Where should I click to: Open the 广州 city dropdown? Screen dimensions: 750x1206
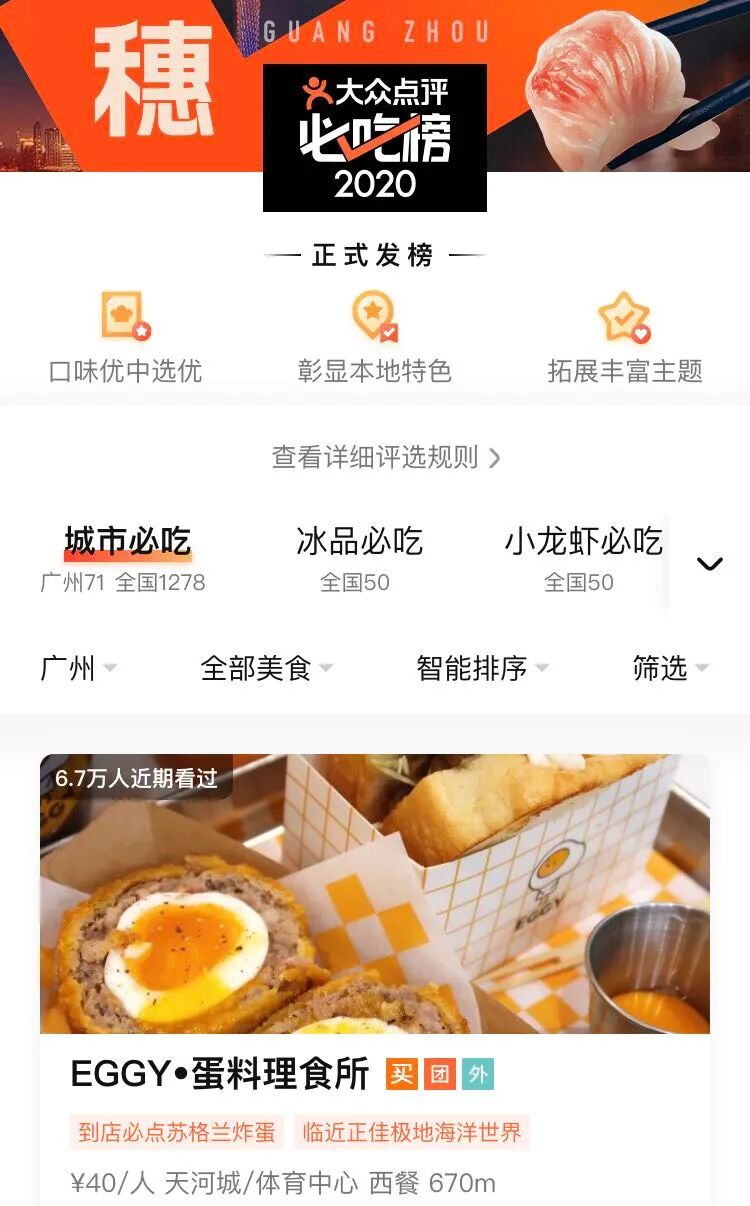pos(79,668)
